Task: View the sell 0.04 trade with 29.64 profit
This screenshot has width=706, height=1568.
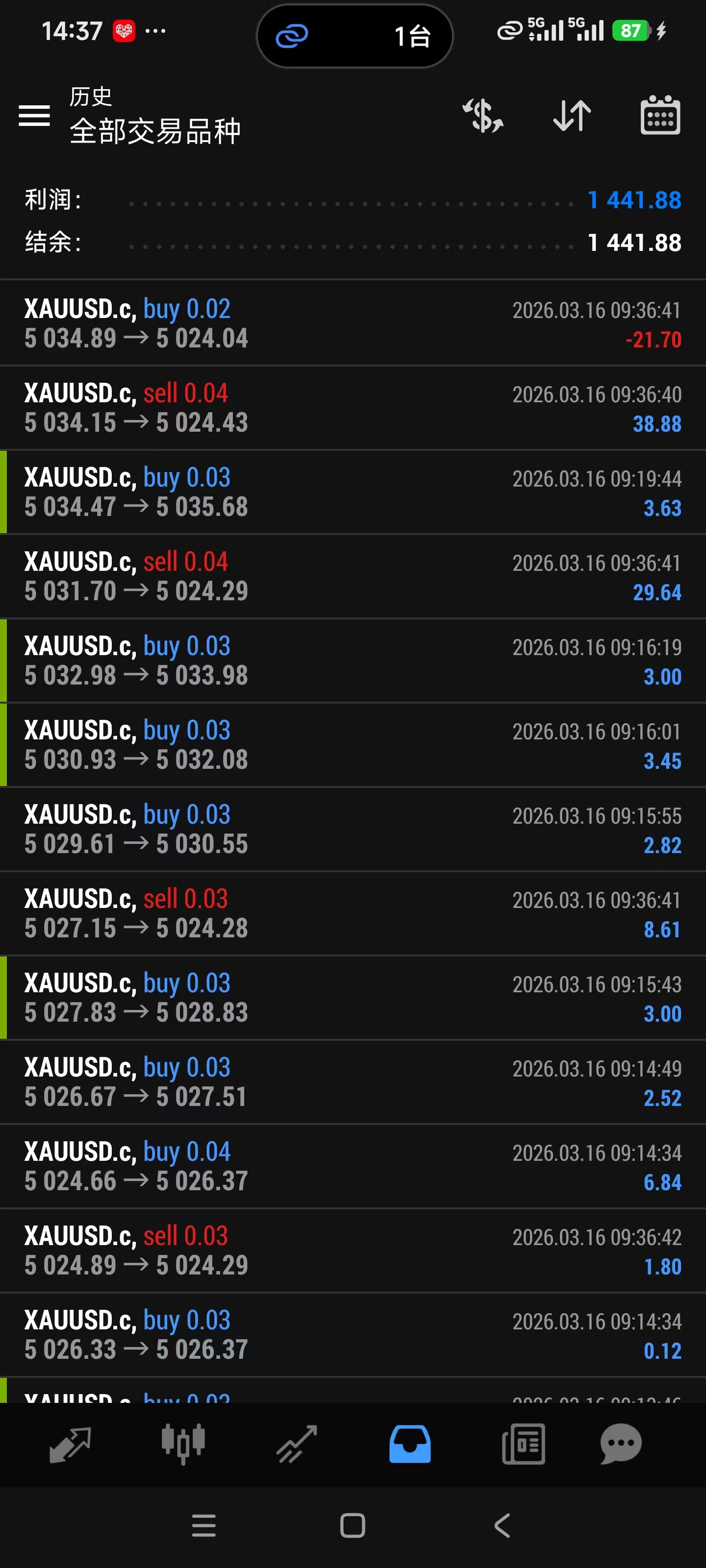Action: tap(353, 576)
